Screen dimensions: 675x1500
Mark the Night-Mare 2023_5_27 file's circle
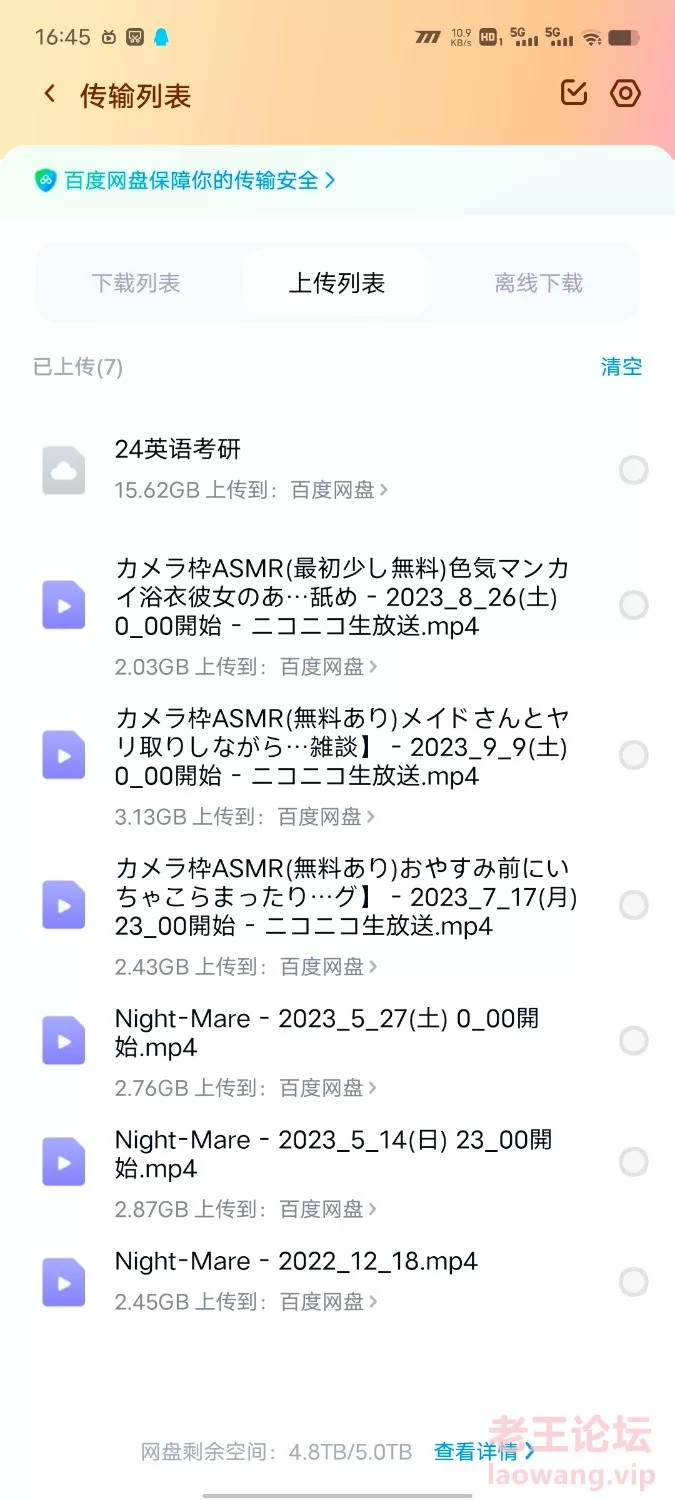point(634,1042)
